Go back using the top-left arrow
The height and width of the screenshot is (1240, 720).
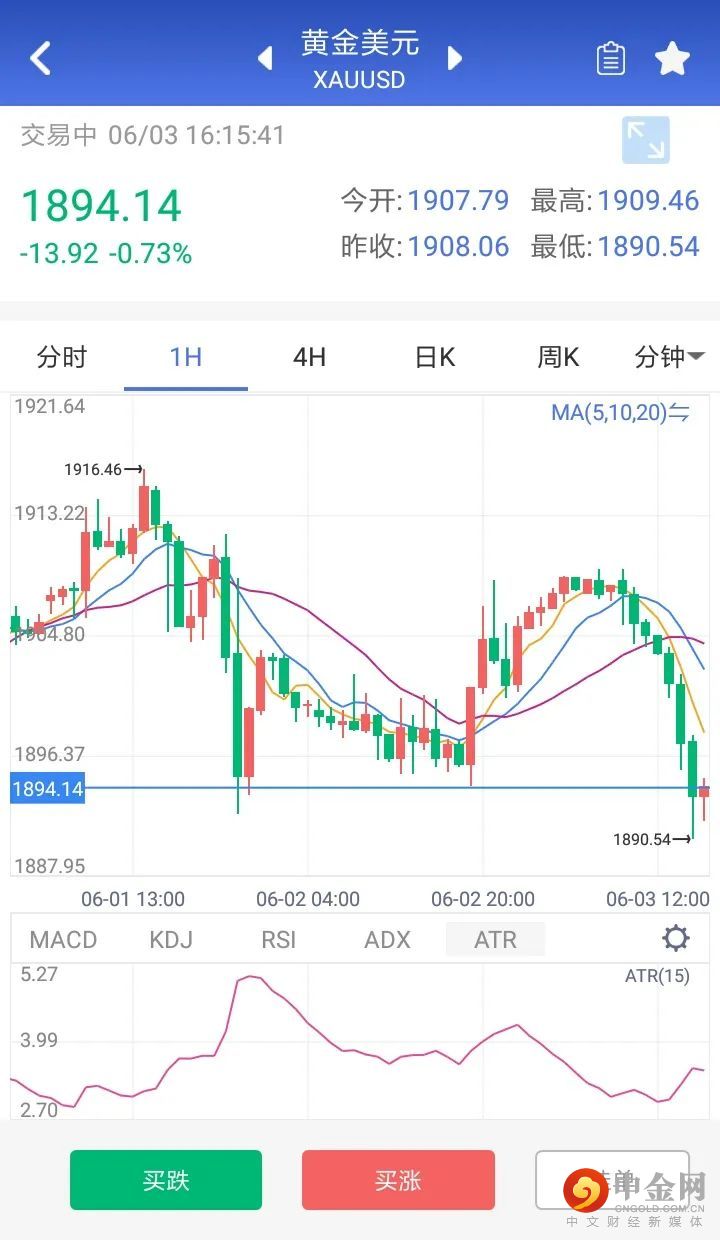tap(40, 58)
